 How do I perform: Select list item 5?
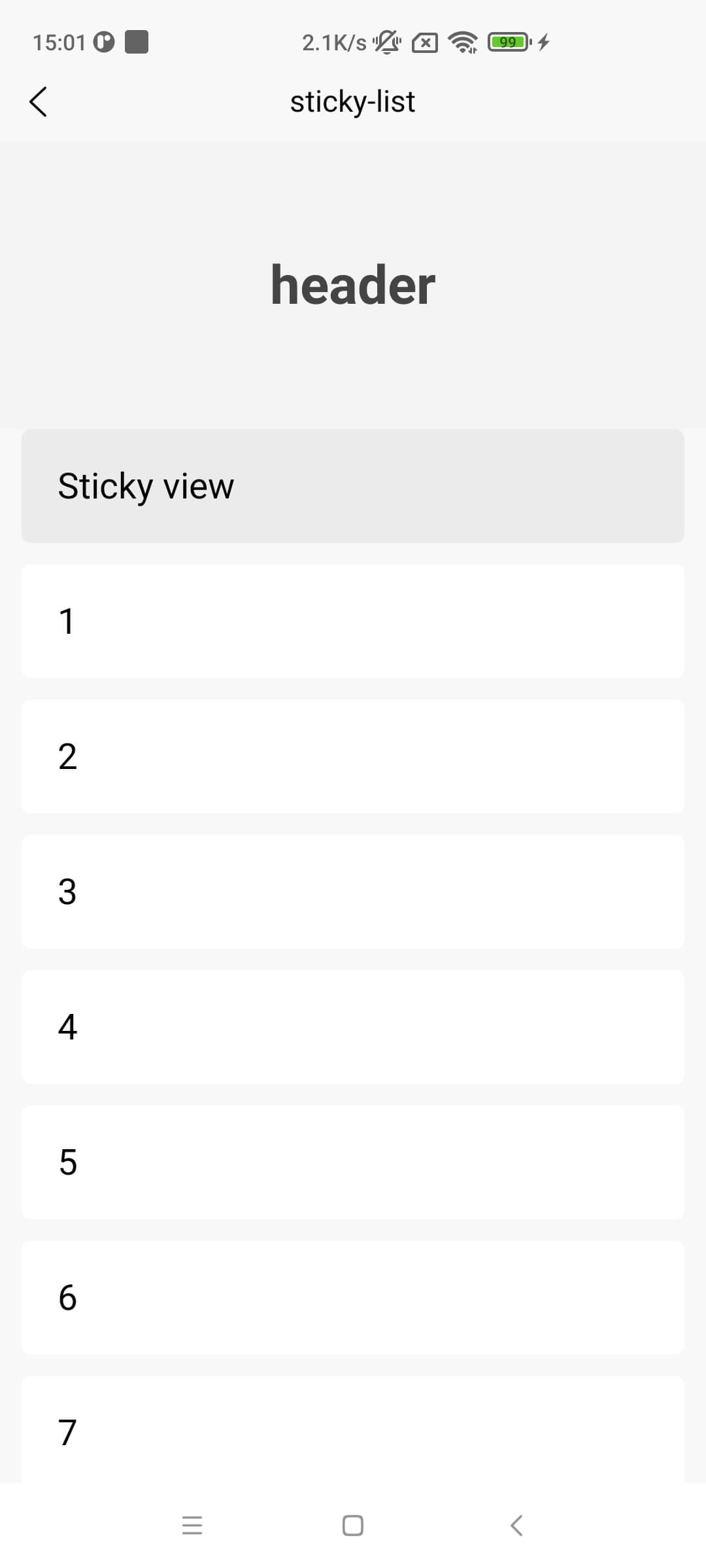(353, 1162)
